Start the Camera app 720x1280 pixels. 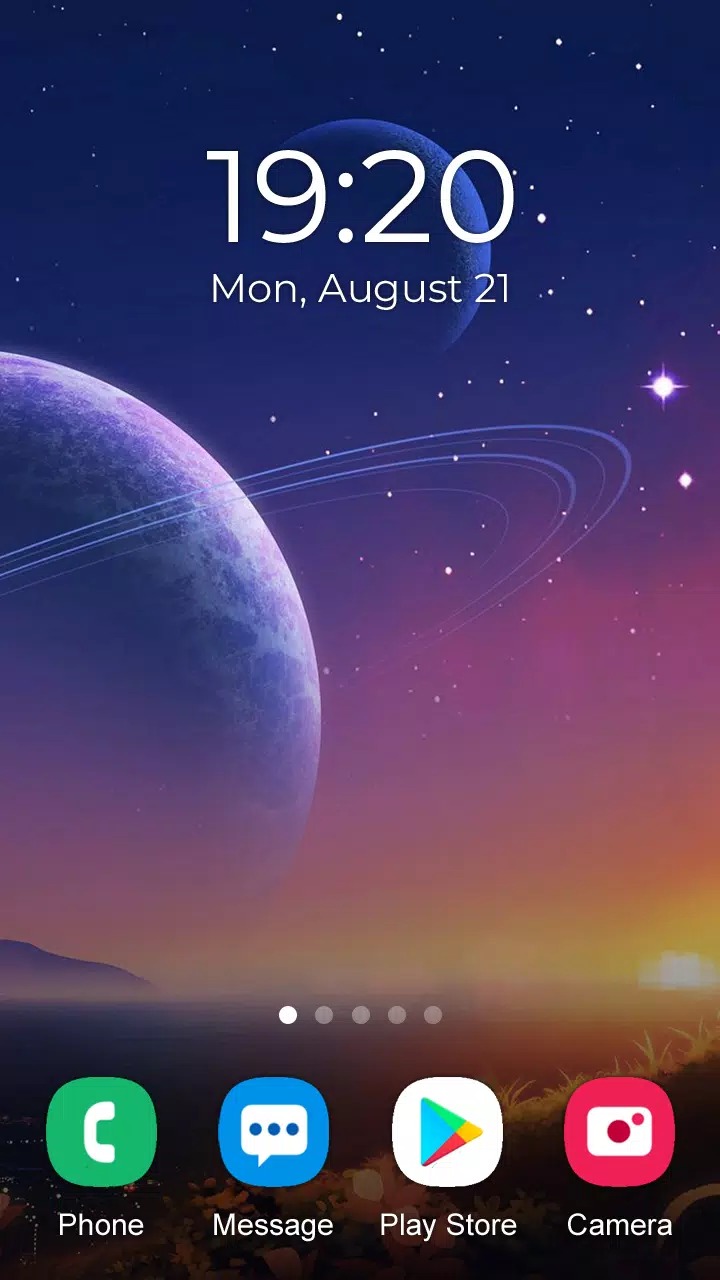(x=619, y=1131)
